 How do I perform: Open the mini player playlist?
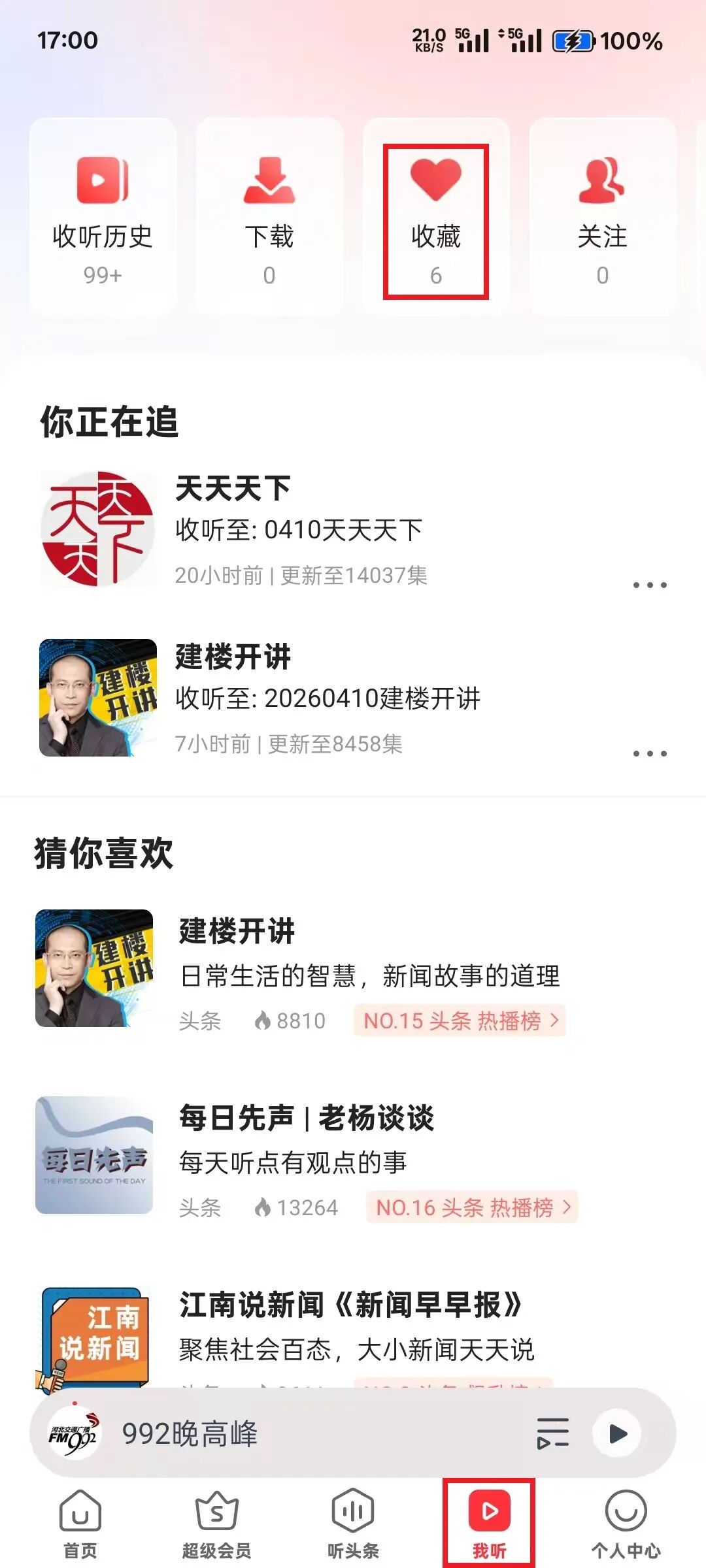(552, 1433)
